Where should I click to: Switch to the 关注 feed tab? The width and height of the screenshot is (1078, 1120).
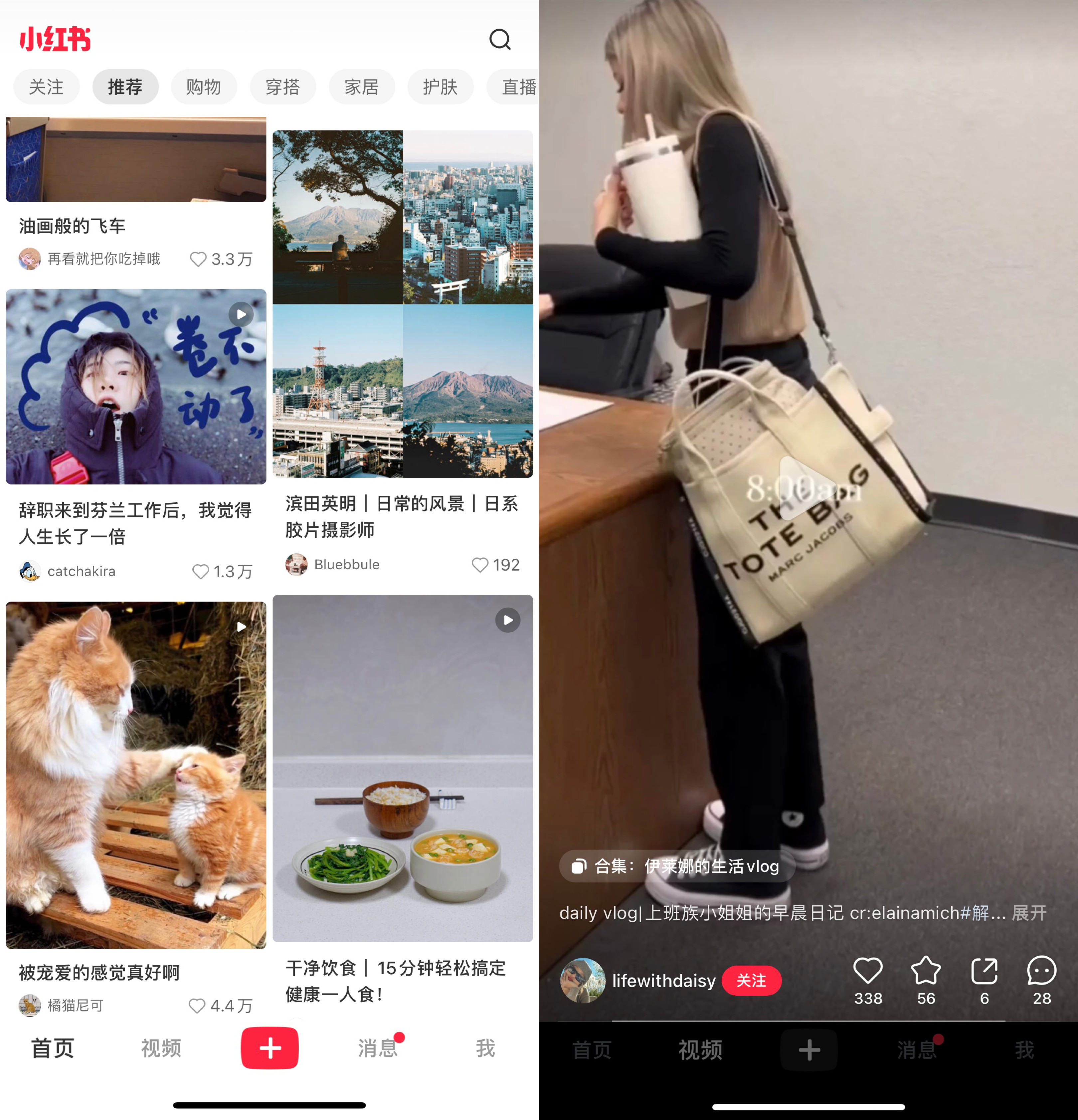(x=46, y=87)
